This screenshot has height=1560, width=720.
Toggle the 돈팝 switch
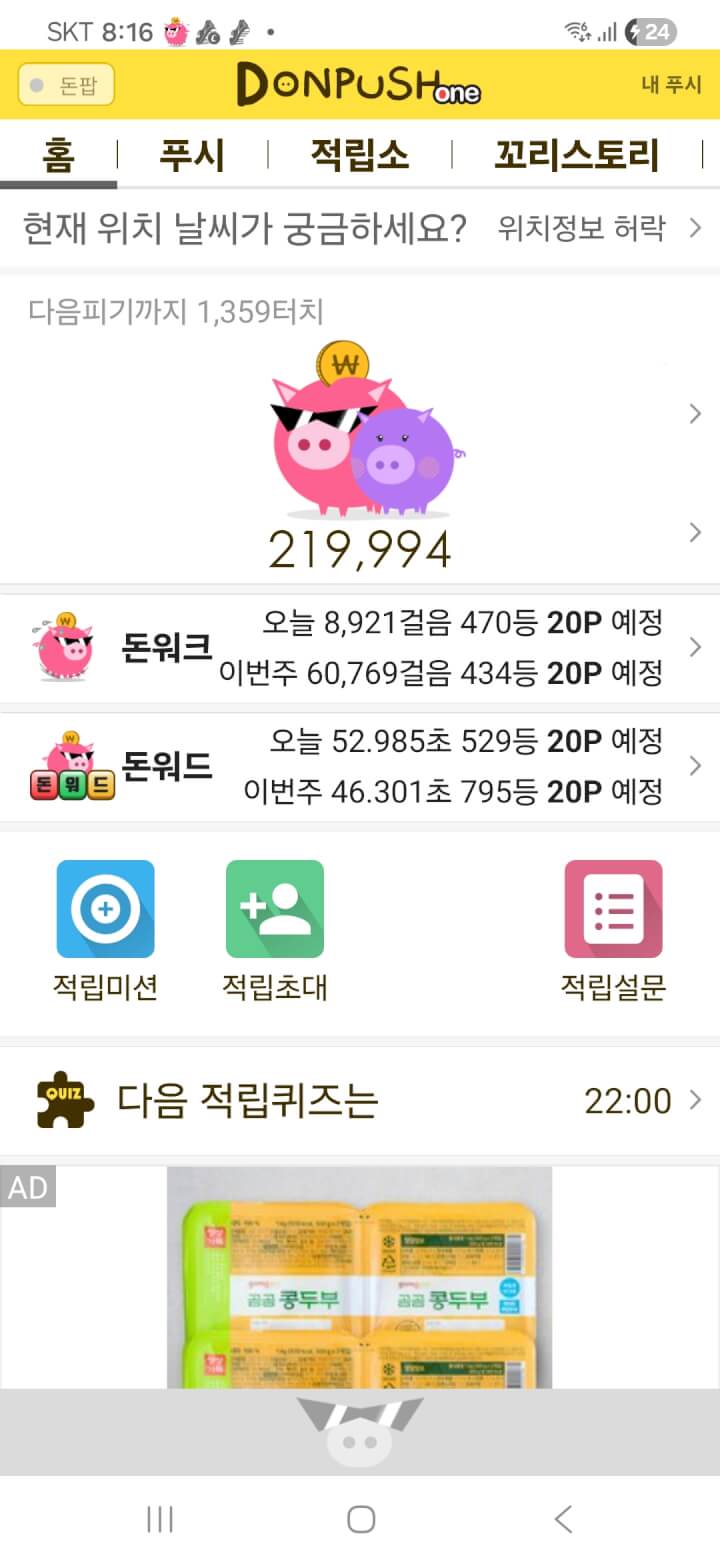click(x=66, y=85)
